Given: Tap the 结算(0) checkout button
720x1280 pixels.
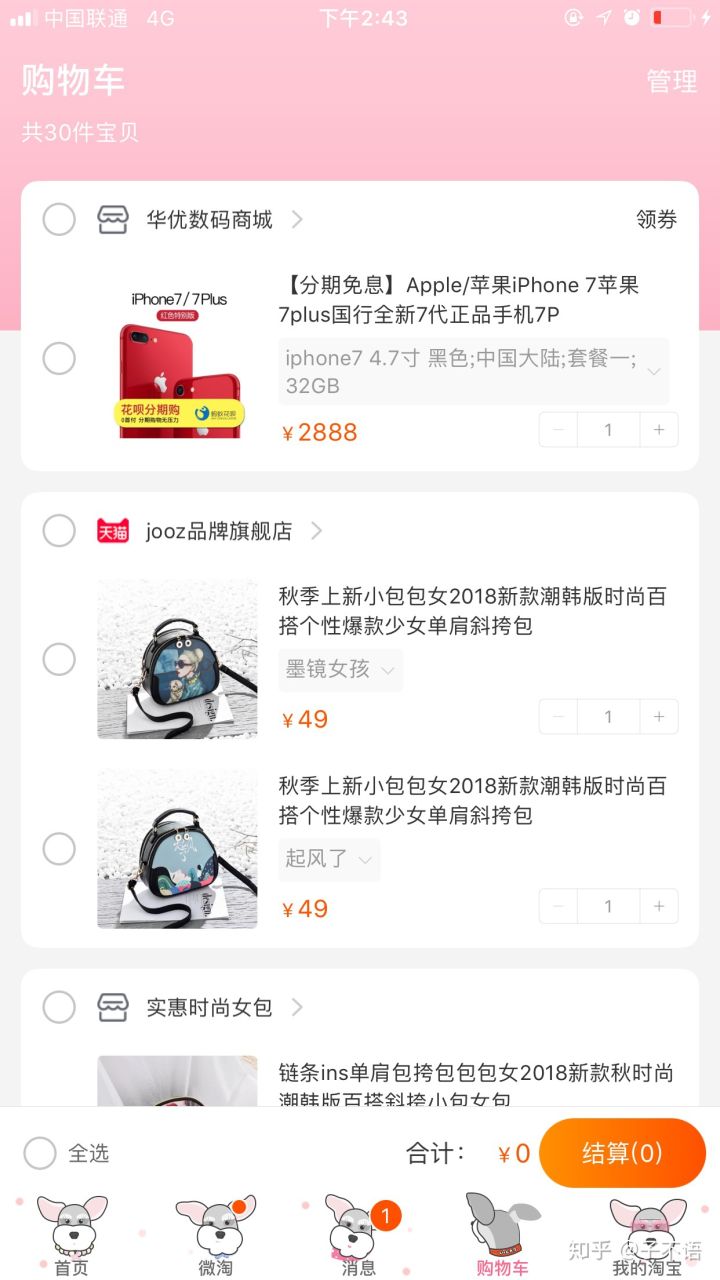Looking at the screenshot, I should [622, 1153].
